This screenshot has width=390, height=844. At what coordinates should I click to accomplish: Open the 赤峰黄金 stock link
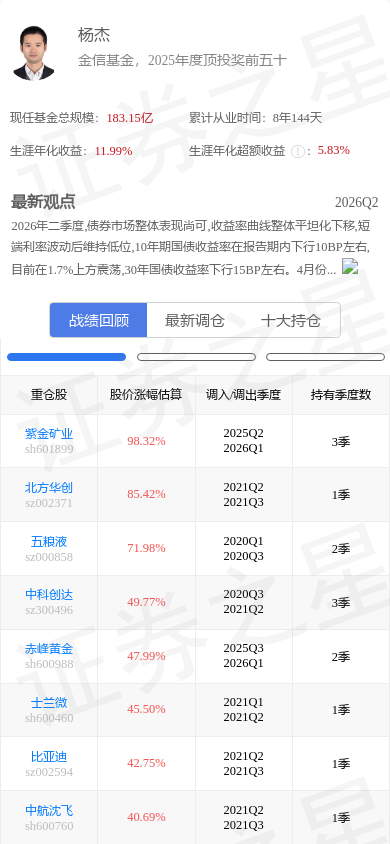click(x=49, y=649)
